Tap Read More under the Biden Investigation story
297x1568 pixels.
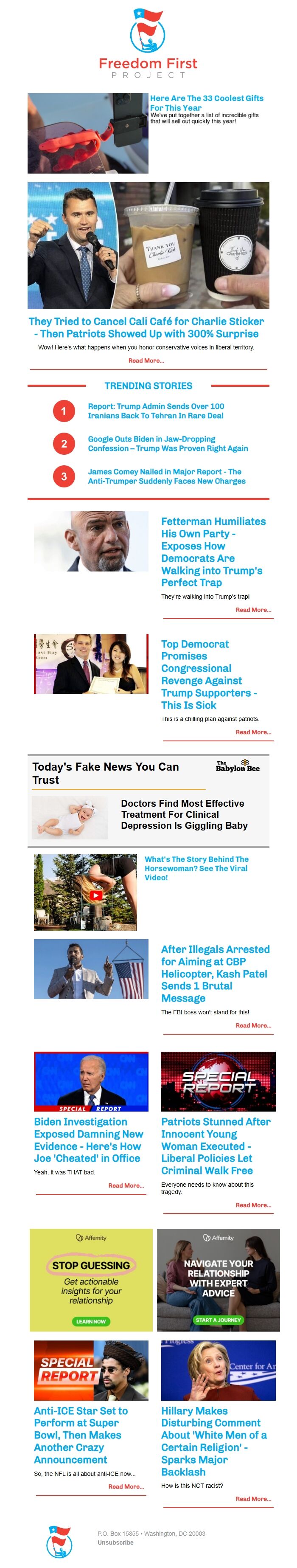[126, 1185]
